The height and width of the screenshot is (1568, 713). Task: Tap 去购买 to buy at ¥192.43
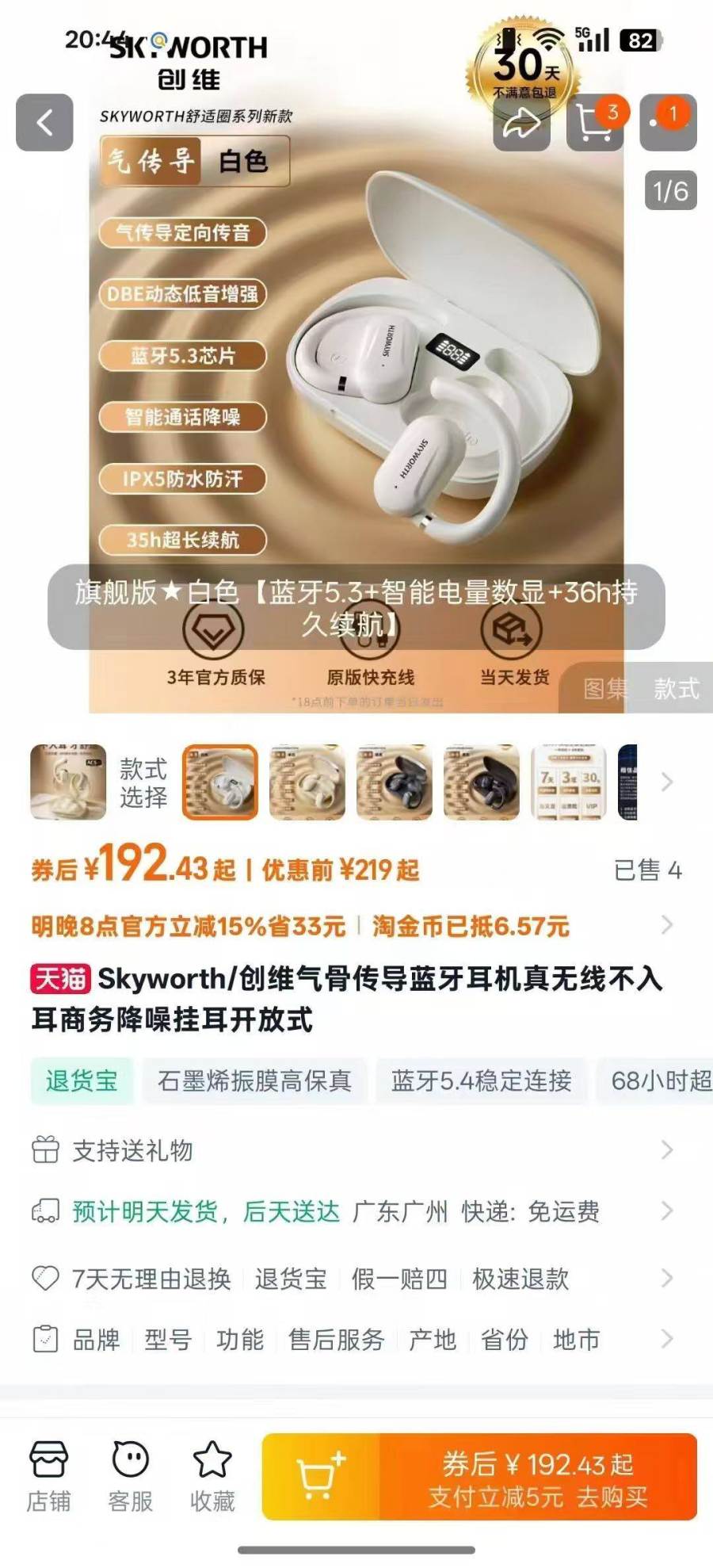(539, 1478)
